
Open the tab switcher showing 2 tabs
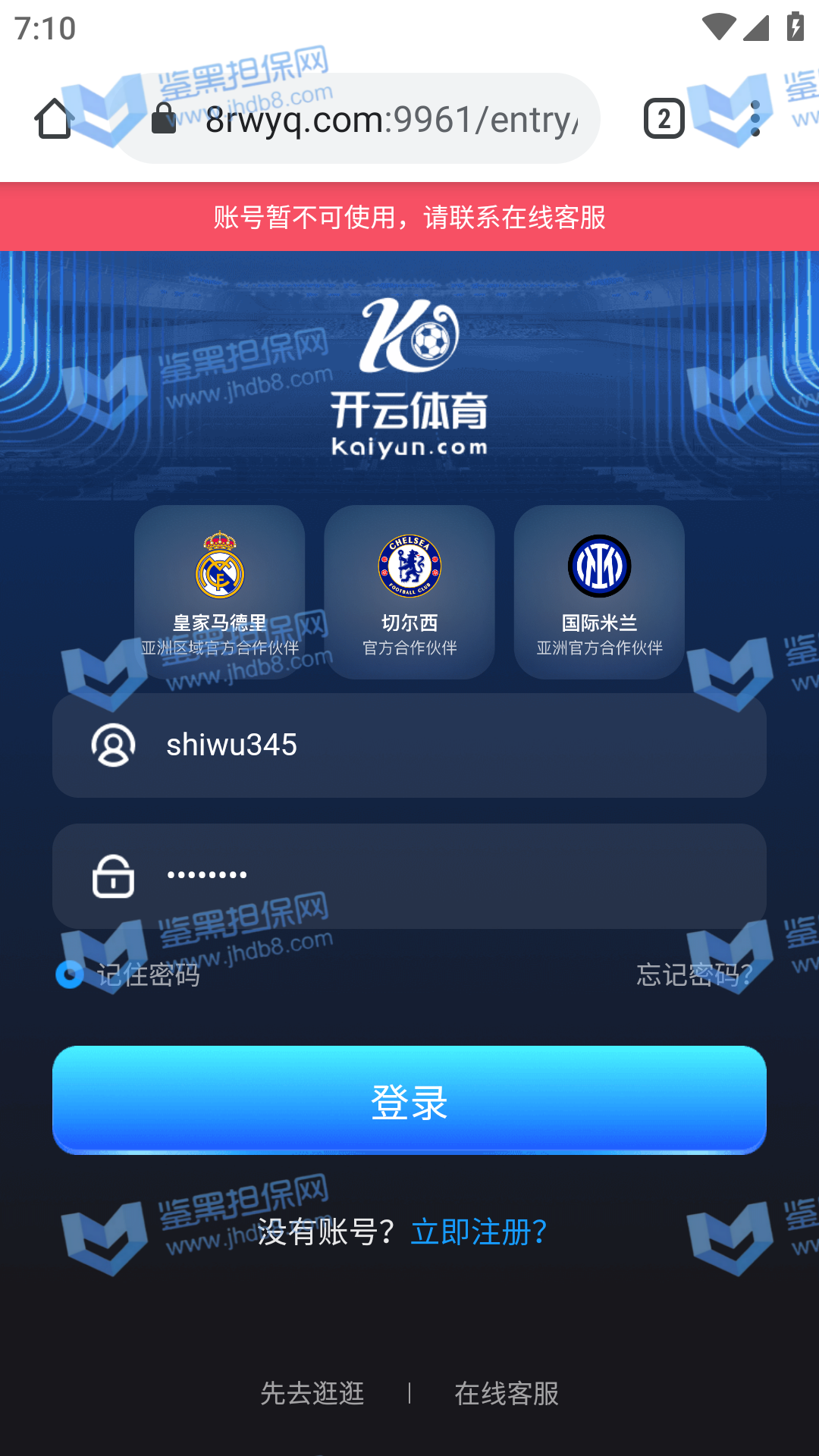[664, 119]
